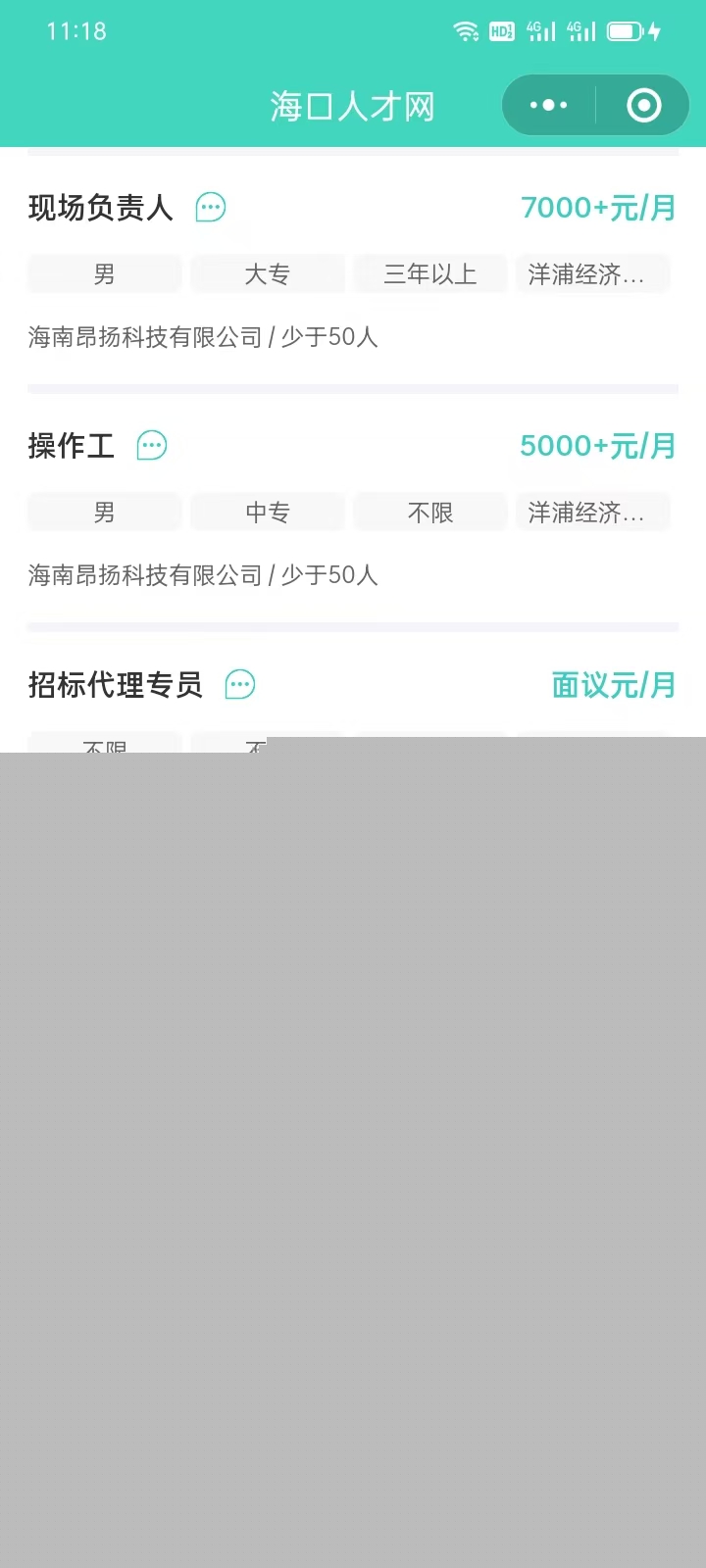The image size is (706, 1568).
Task: Tap the chat bubble beside 招标代理专员
Action: [x=240, y=684]
